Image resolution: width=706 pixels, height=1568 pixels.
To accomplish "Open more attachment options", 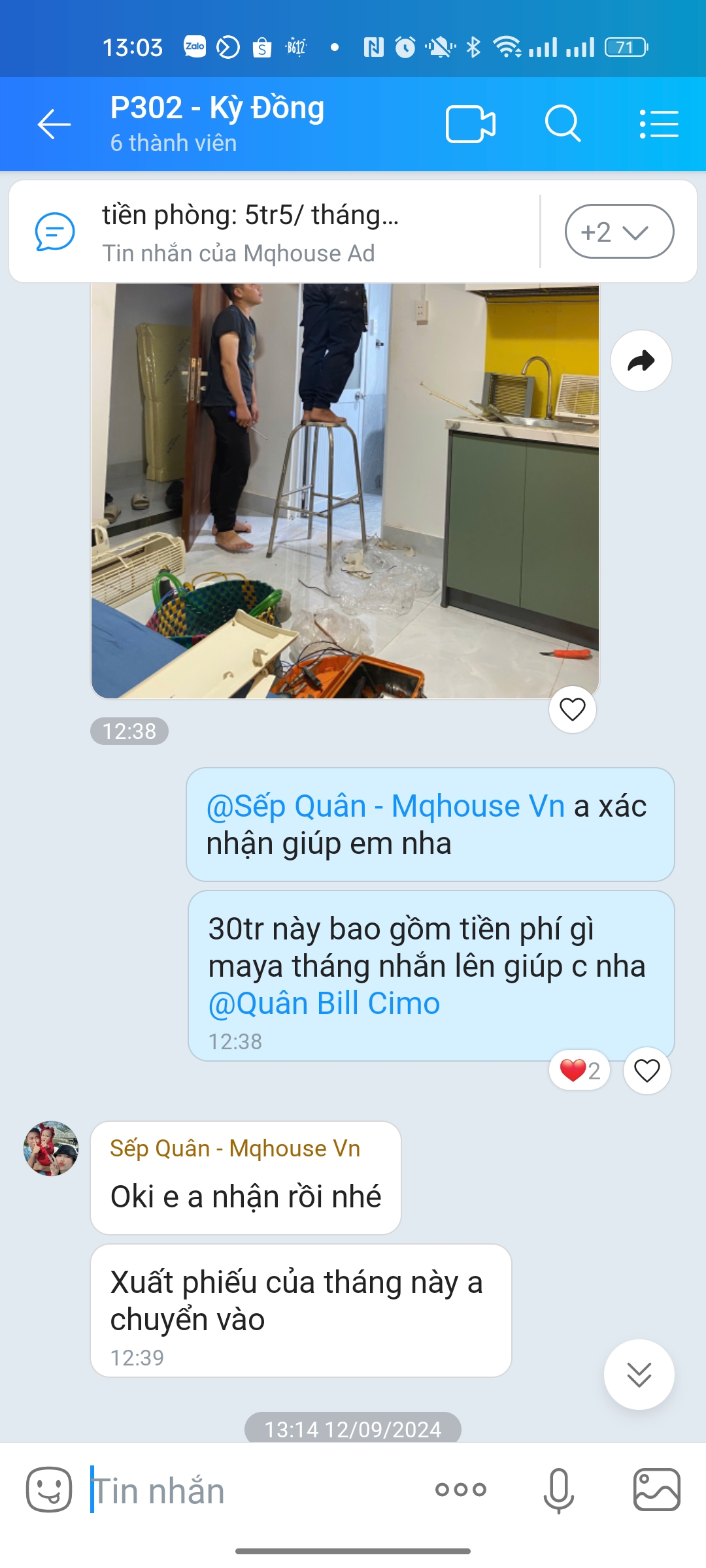I will coord(461,1490).
